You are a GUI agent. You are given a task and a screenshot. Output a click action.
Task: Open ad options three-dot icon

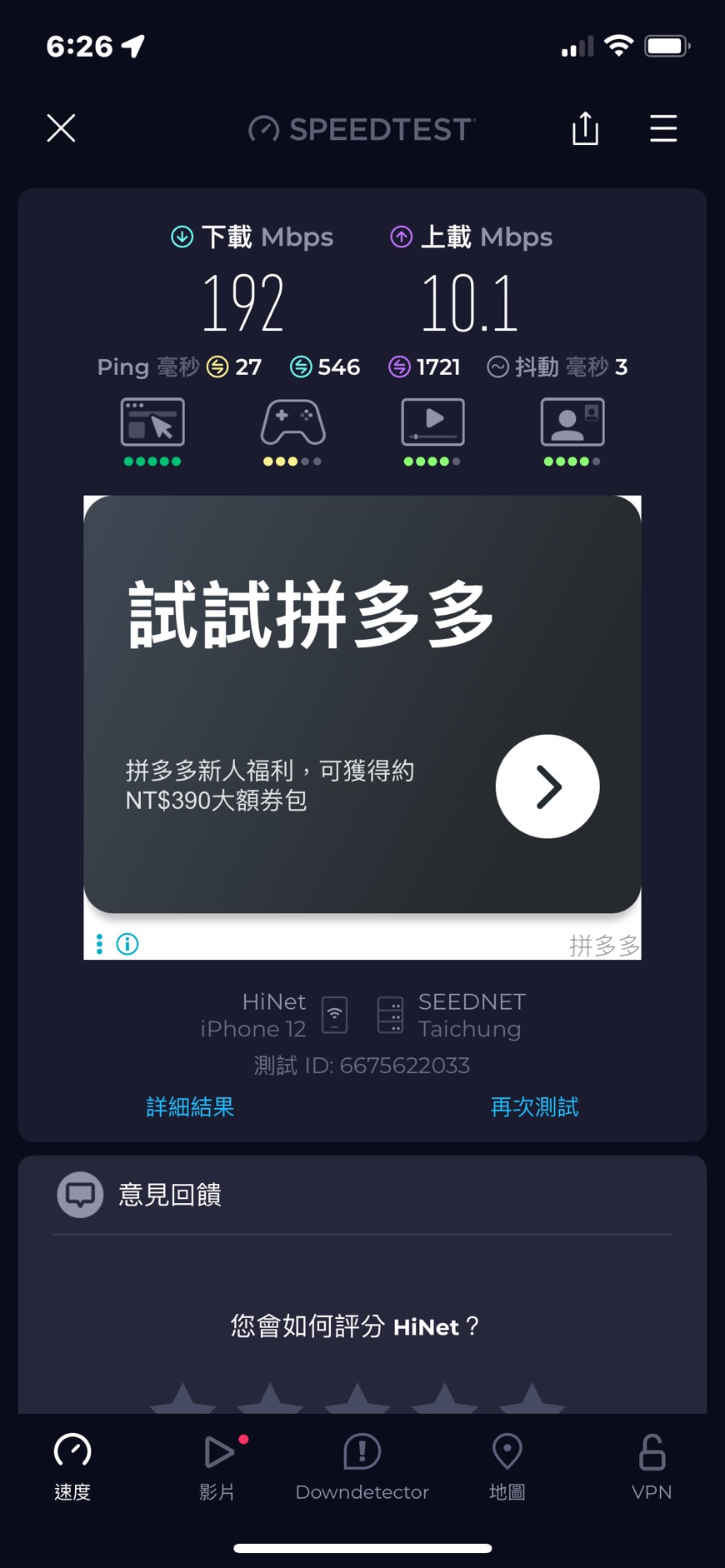click(99, 944)
